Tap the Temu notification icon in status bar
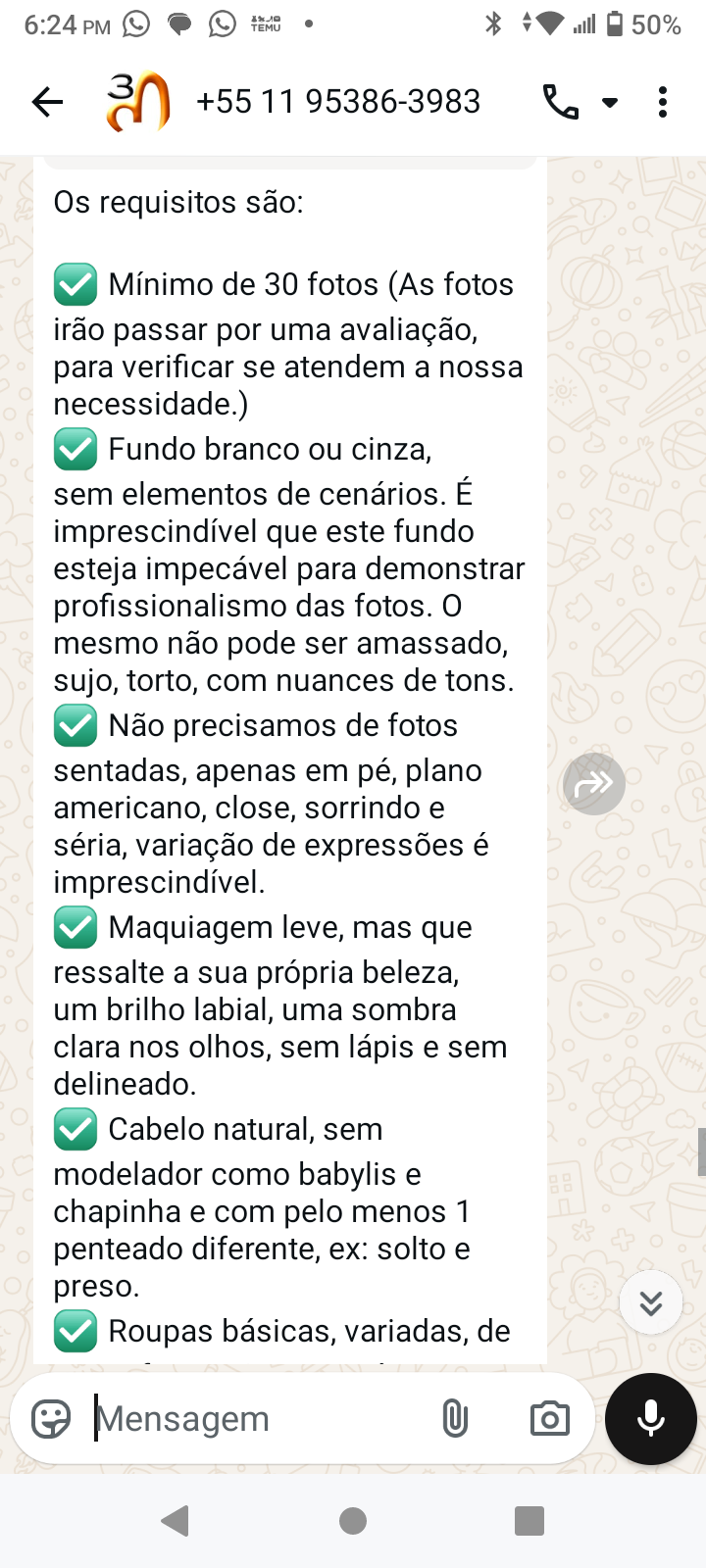This screenshot has height=1568, width=706. 265,23
